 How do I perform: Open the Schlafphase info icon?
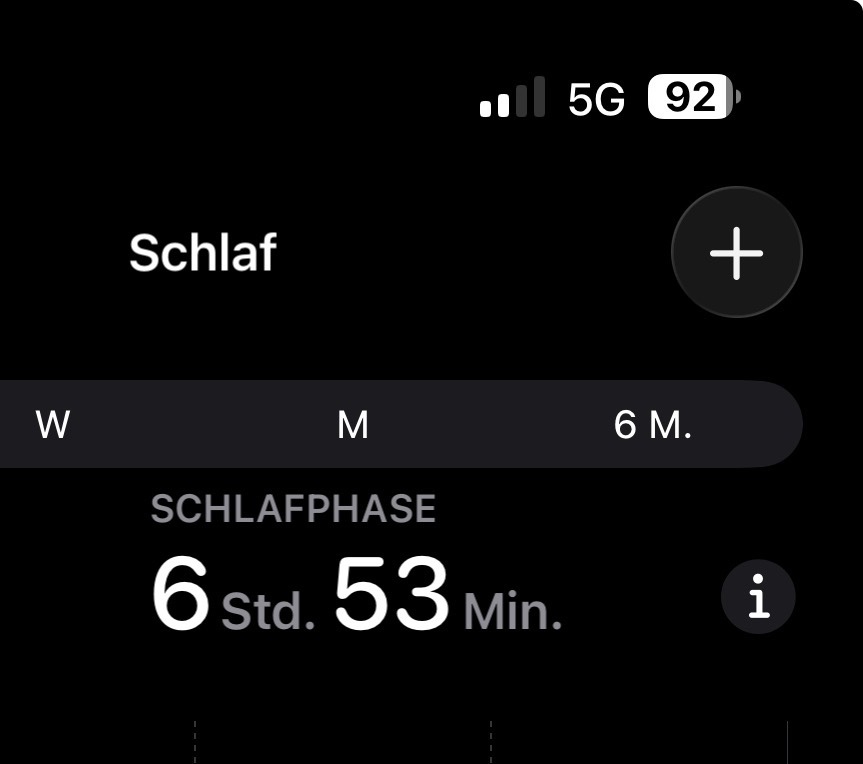758,597
